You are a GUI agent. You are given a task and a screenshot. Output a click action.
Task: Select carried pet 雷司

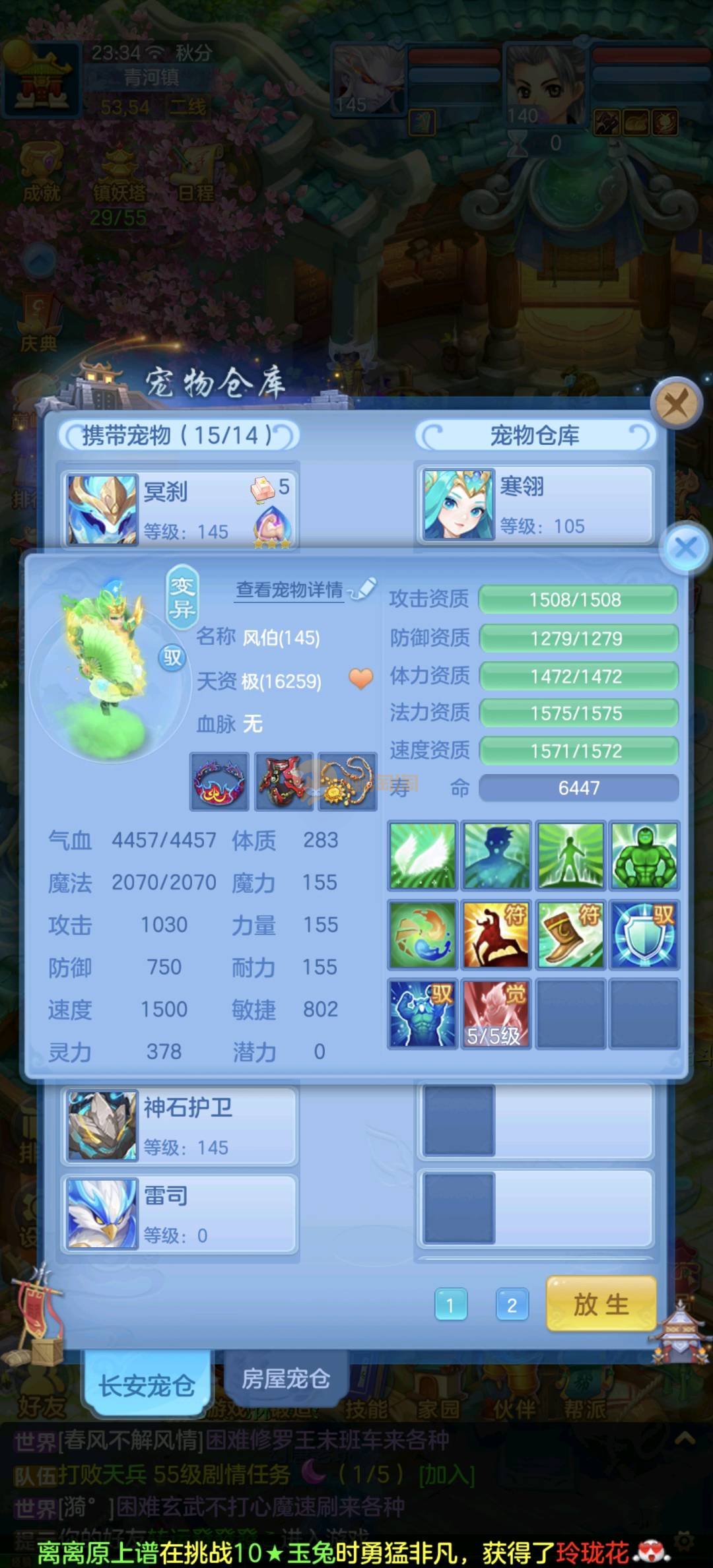[180, 1213]
